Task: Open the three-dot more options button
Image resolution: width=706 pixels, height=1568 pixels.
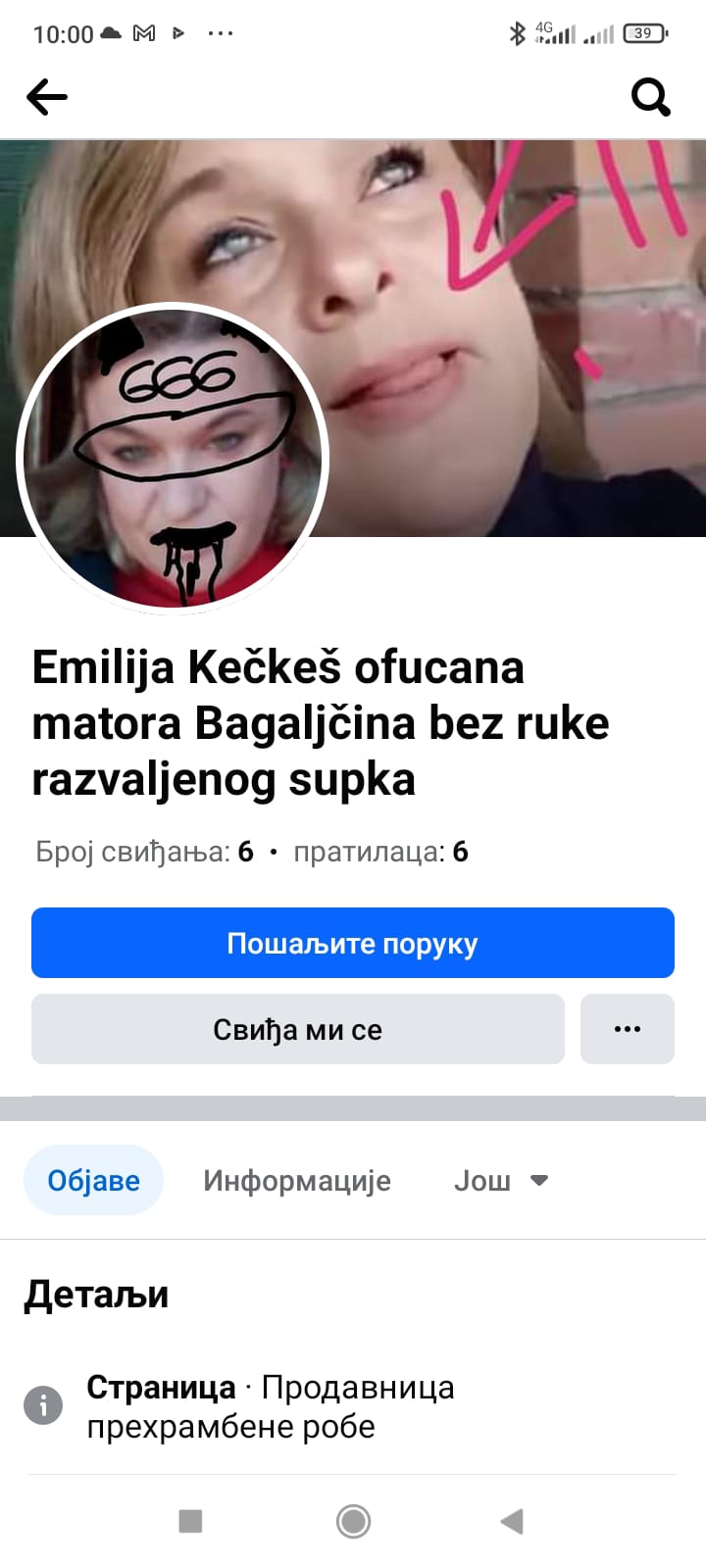Action: [628, 1029]
